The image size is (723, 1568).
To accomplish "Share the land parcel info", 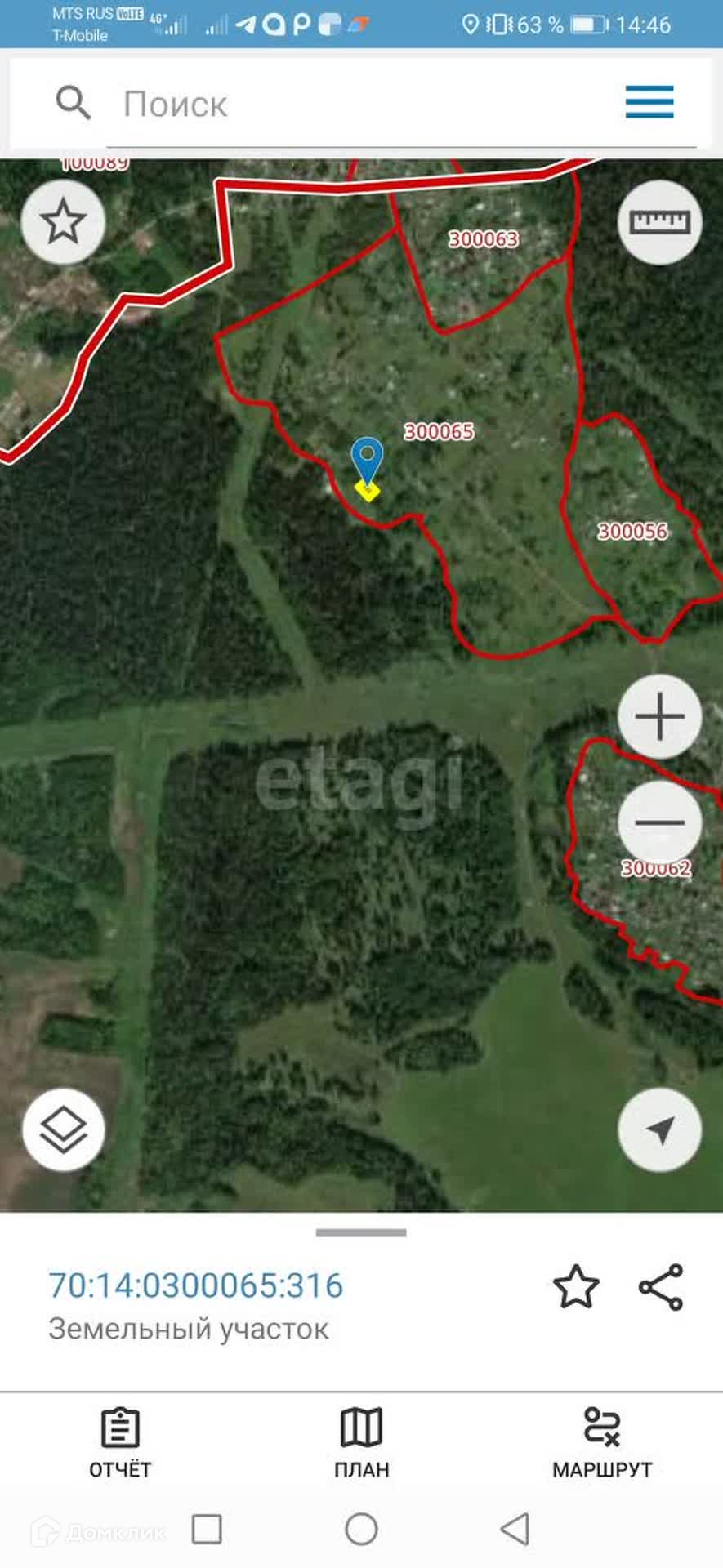I will click(661, 1287).
